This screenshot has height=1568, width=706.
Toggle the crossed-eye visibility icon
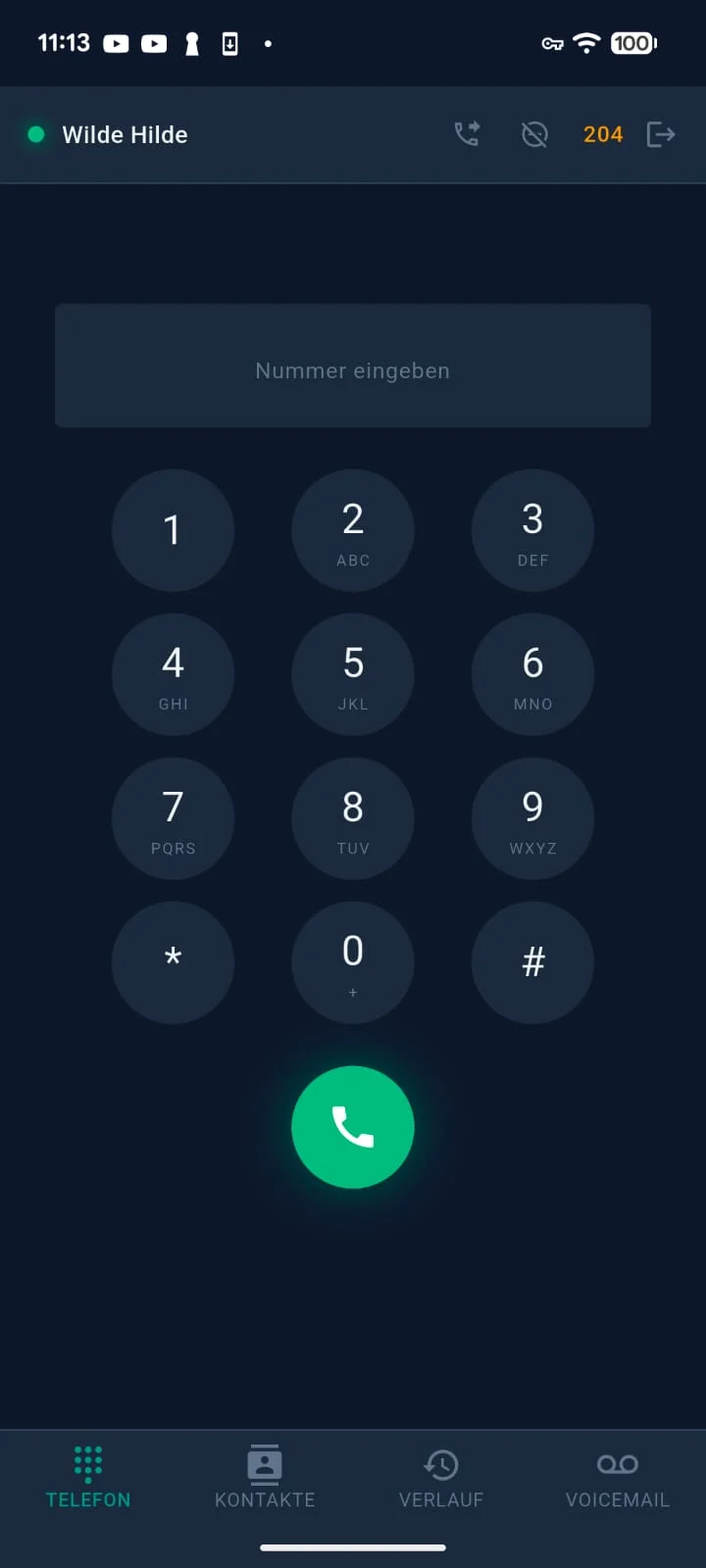534,134
